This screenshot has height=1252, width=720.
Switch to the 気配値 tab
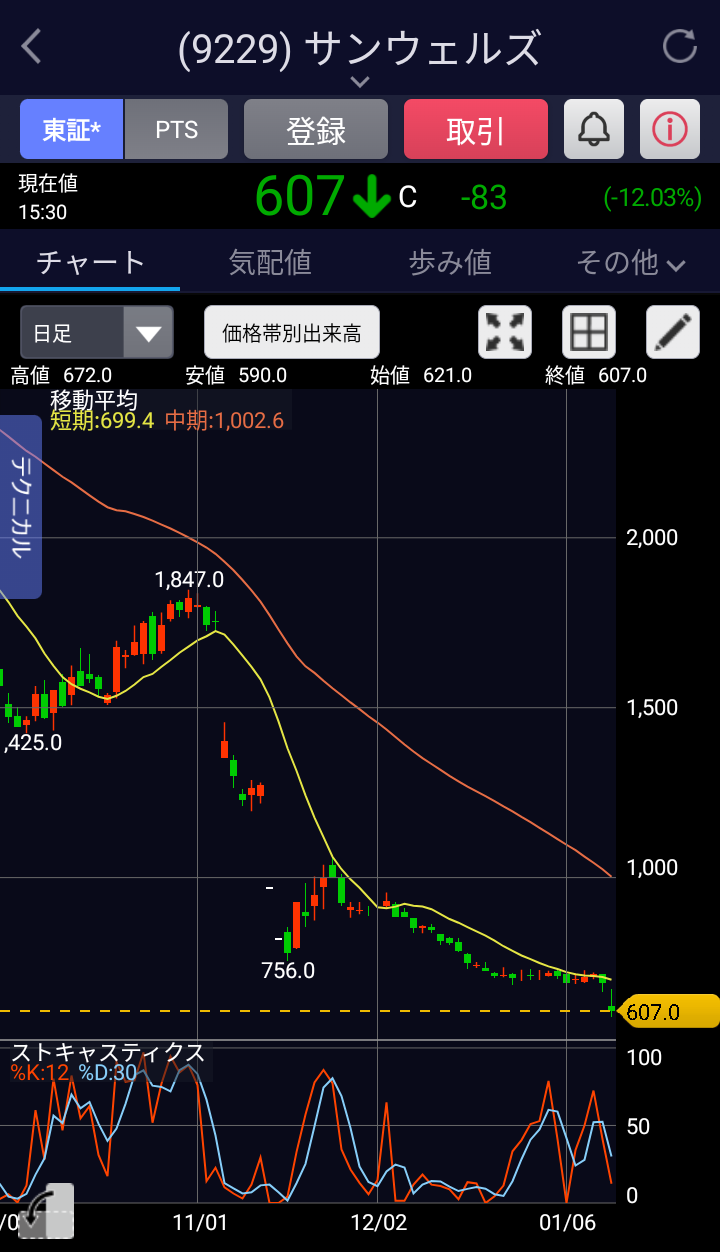[270, 262]
